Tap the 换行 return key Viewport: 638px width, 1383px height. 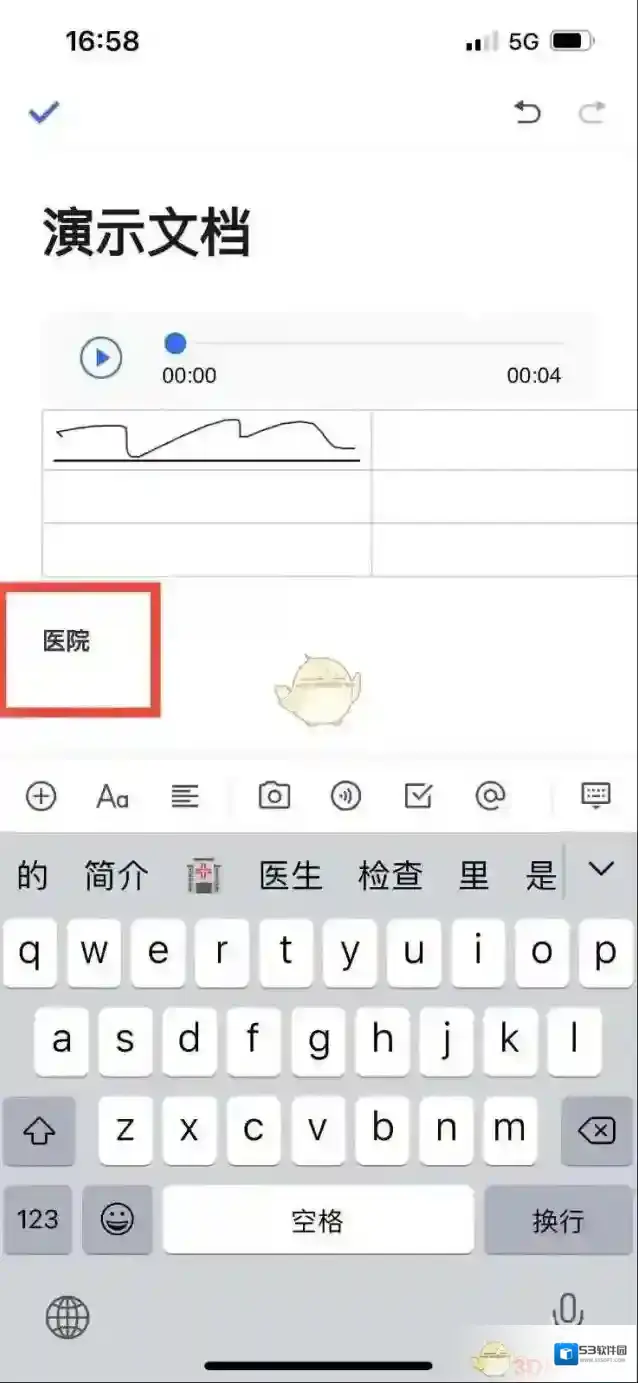coord(558,1220)
